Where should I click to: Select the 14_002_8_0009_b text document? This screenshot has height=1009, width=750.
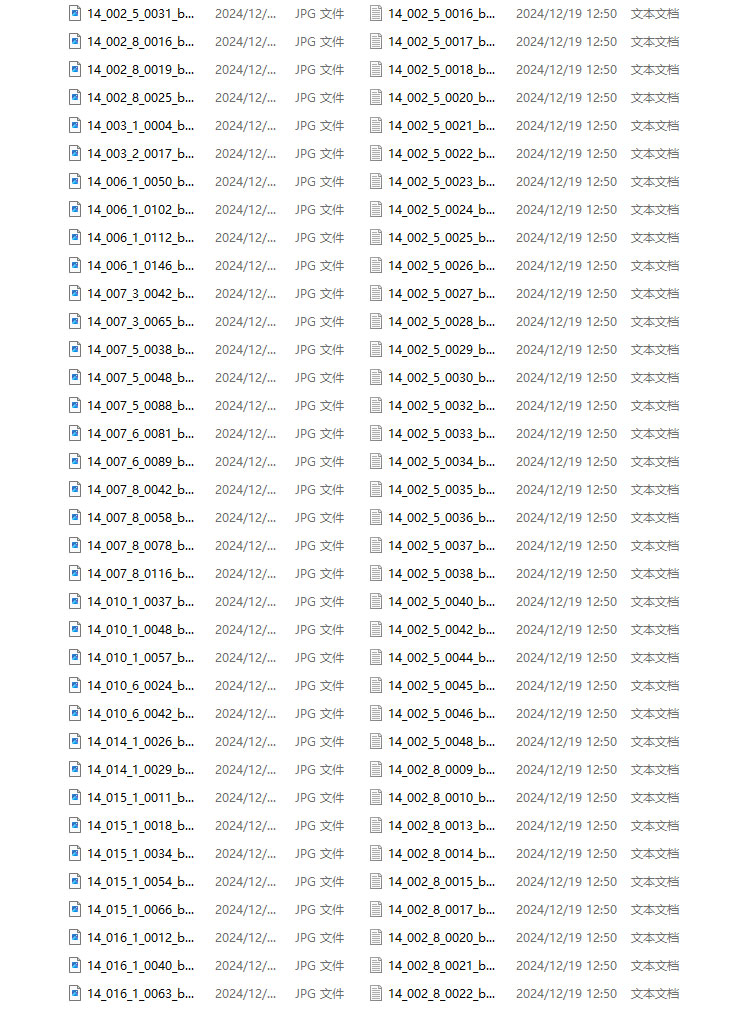click(441, 770)
